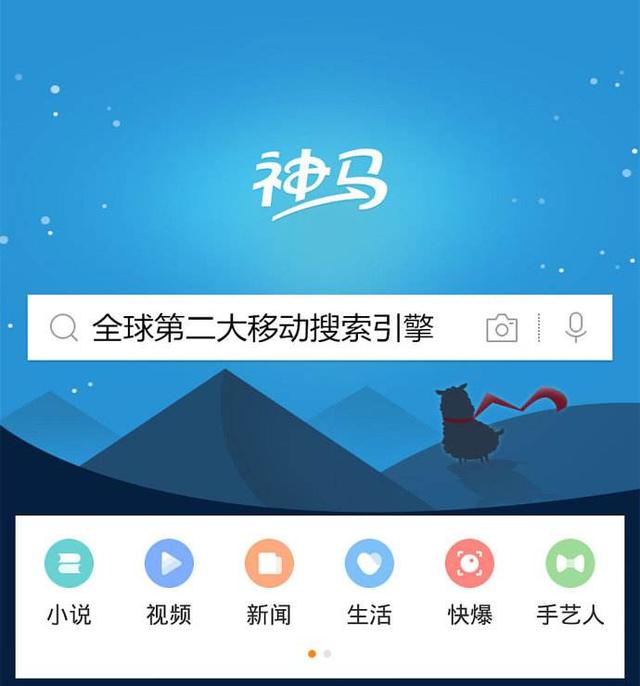Image resolution: width=640 pixels, height=686 pixels.
Task: Tap the second page indicator dot
Action: click(x=327, y=653)
